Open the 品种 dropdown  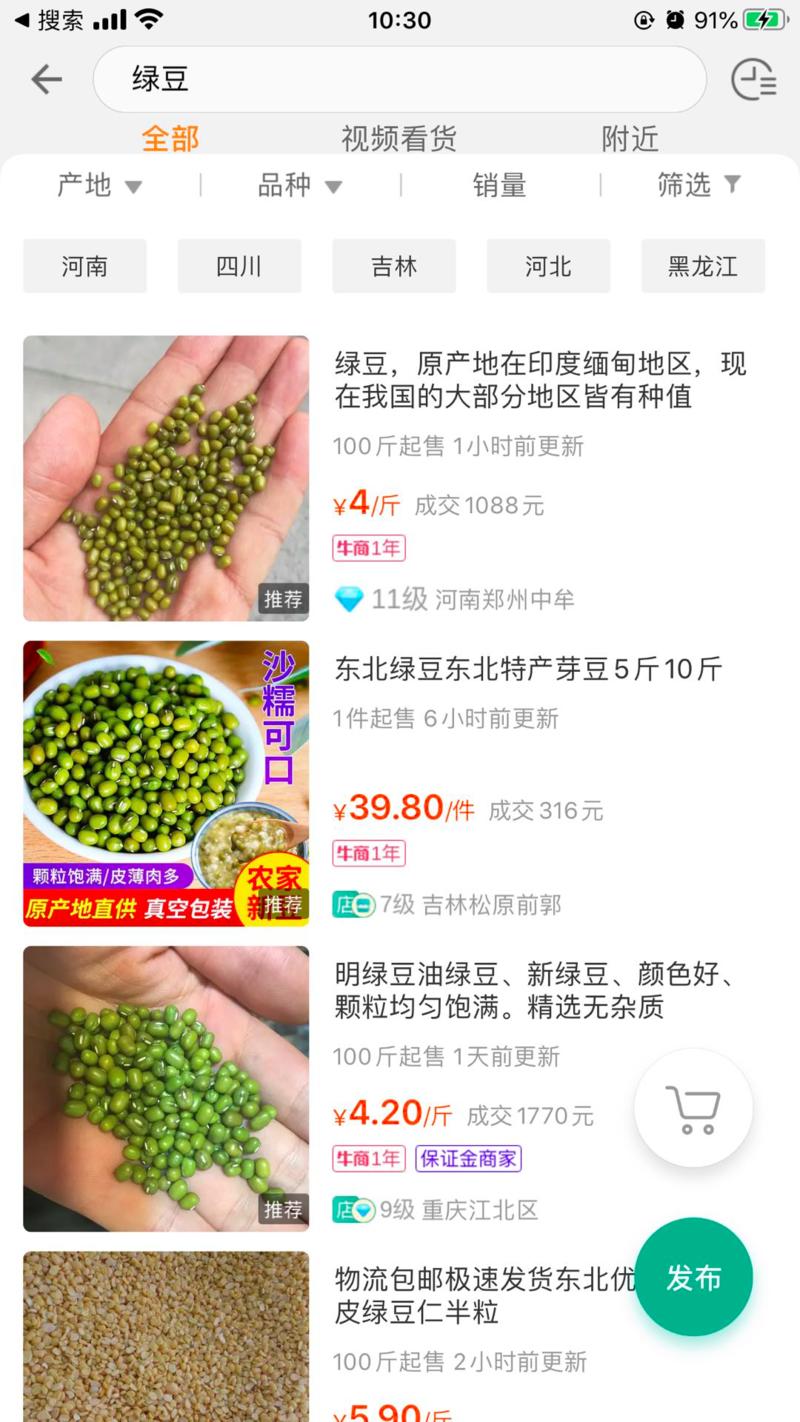click(296, 186)
